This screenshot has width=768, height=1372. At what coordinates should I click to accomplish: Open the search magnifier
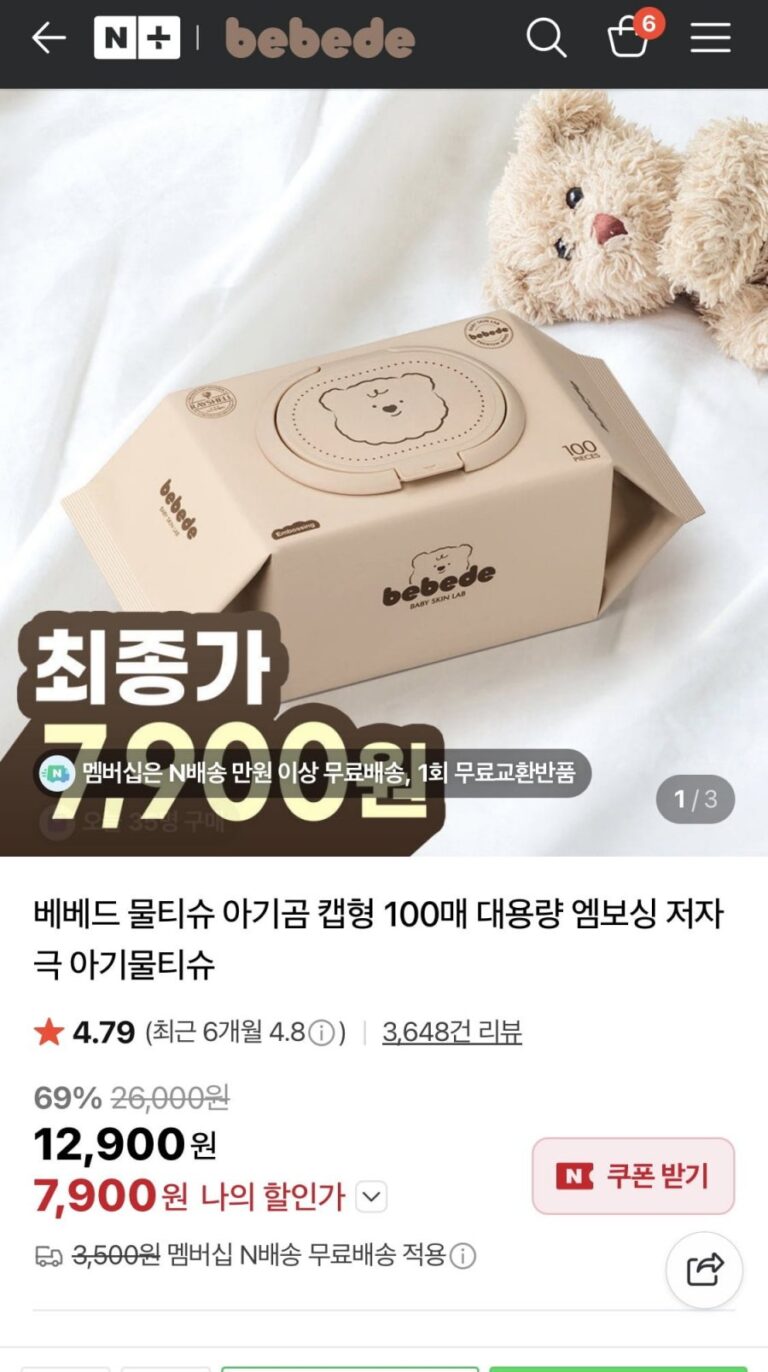click(546, 39)
